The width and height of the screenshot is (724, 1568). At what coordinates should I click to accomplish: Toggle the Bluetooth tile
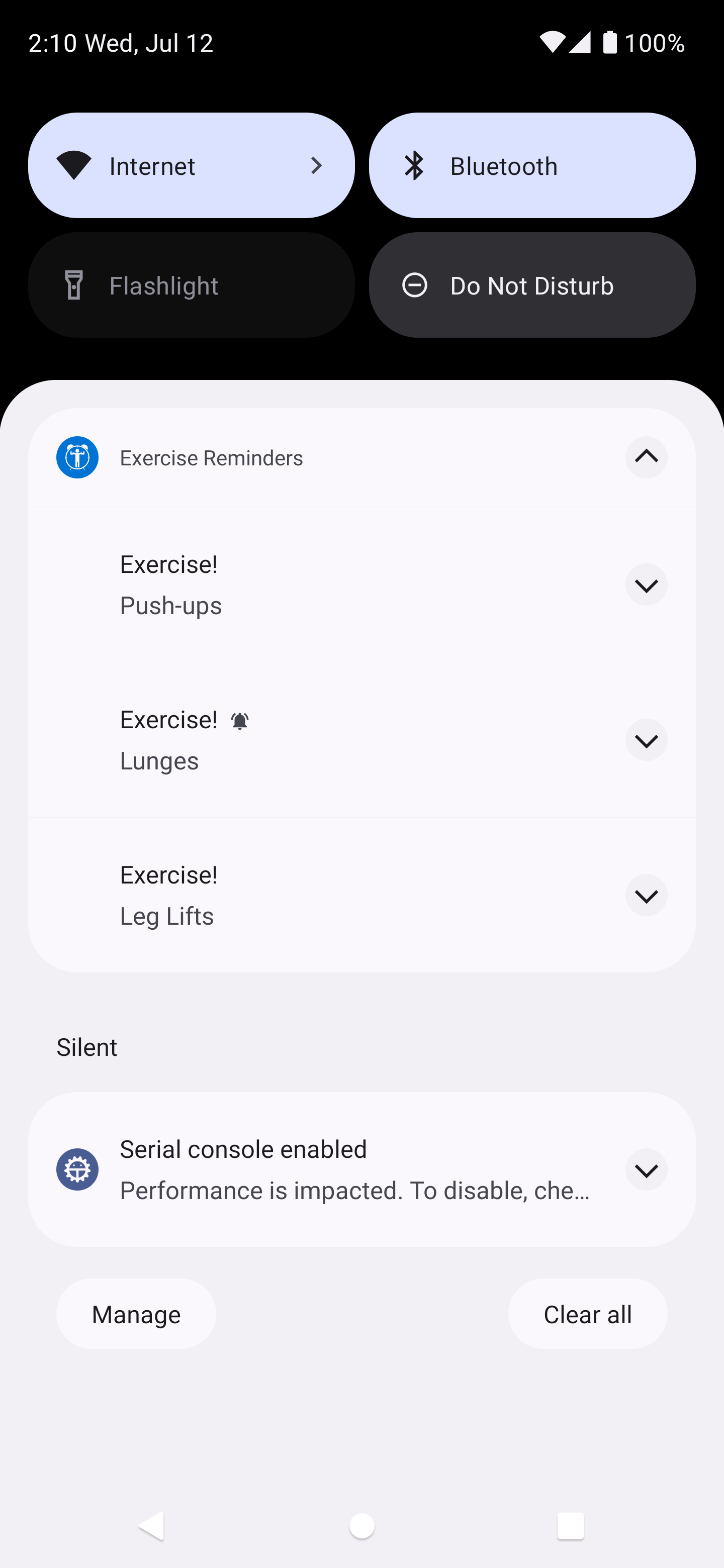531,165
